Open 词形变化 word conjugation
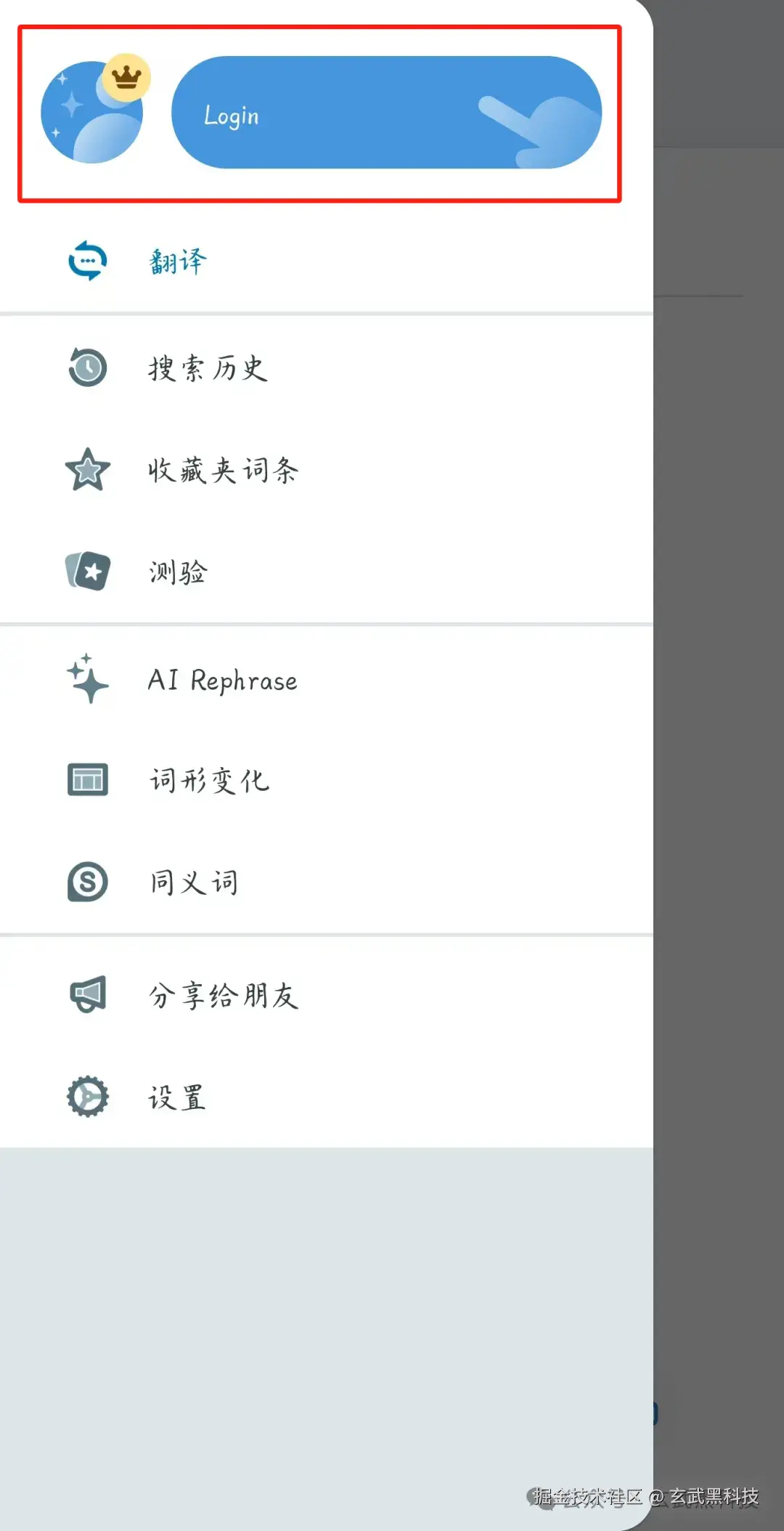This screenshot has height=1531, width=784. click(x=209, y=781)
